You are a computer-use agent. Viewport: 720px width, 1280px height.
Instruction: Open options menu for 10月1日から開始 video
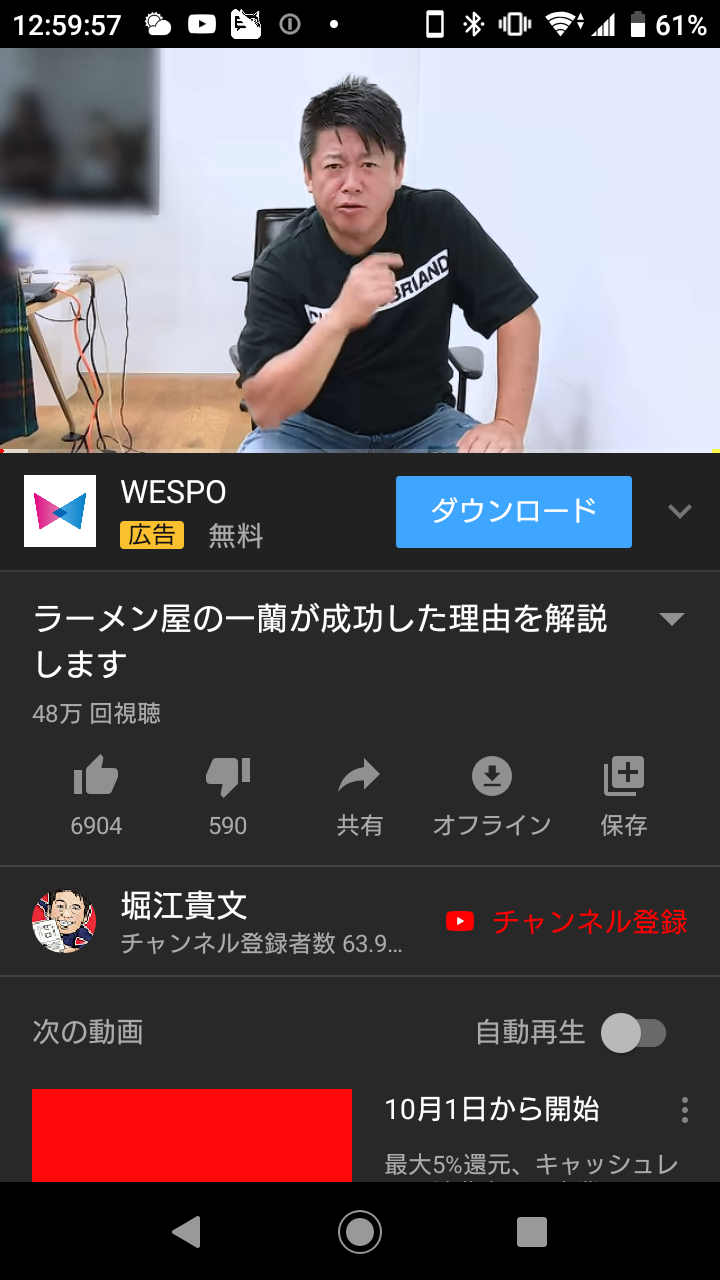(685, 1110)
